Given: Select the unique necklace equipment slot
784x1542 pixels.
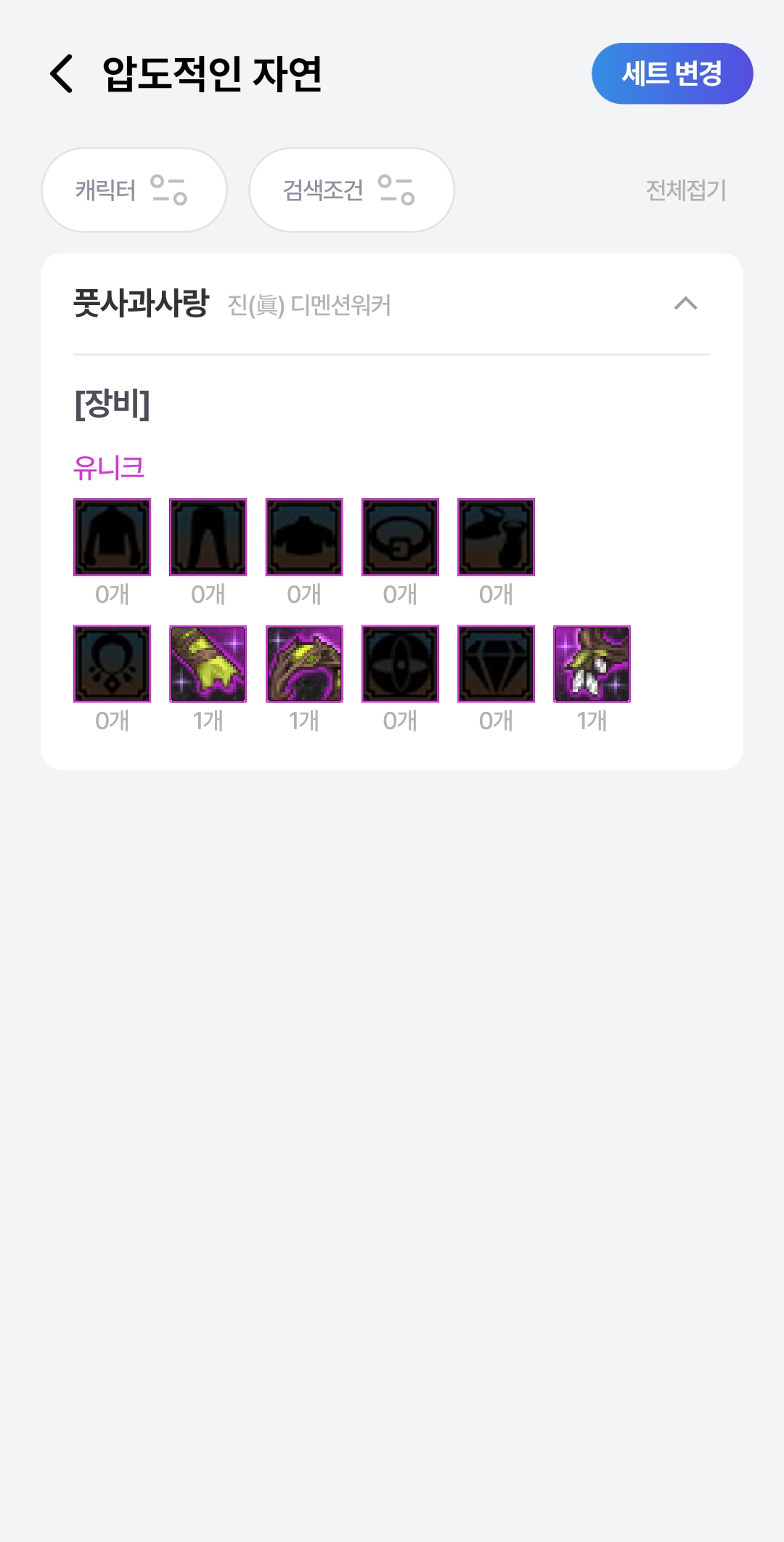Looking at the screenshot, I should tap(112, 664).
